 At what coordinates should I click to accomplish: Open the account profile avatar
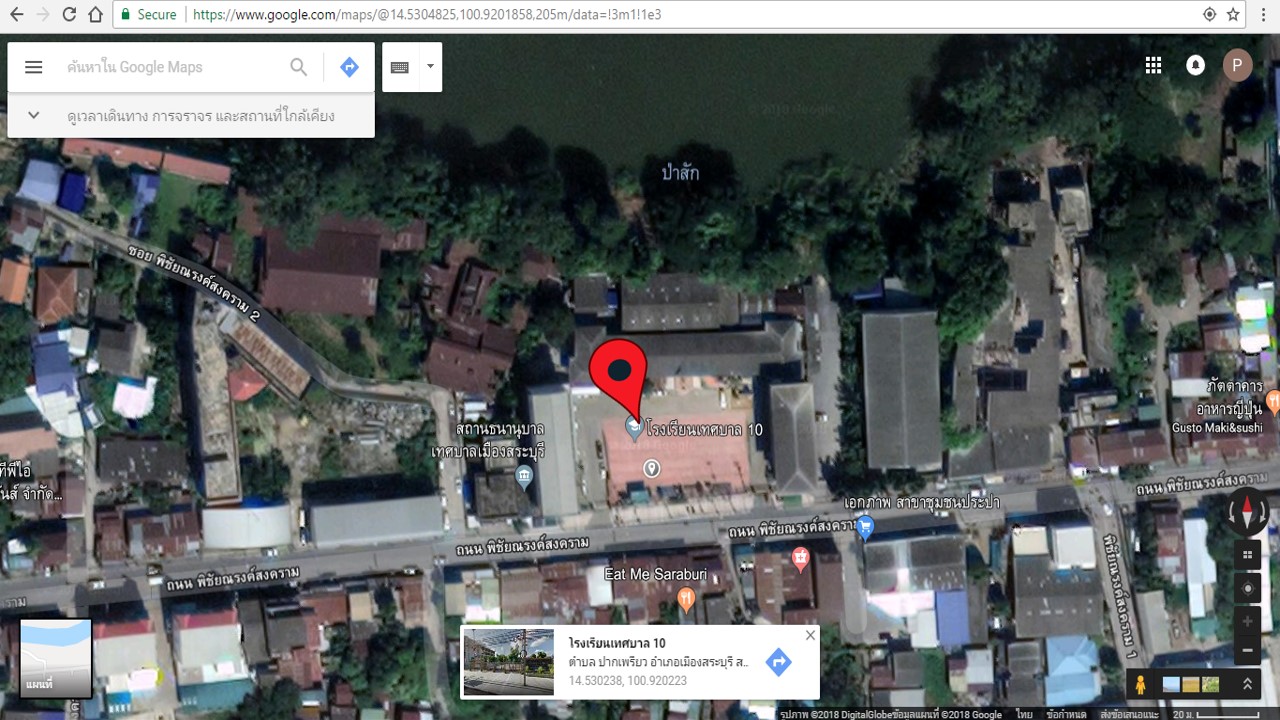click(x=1237, y=66)
